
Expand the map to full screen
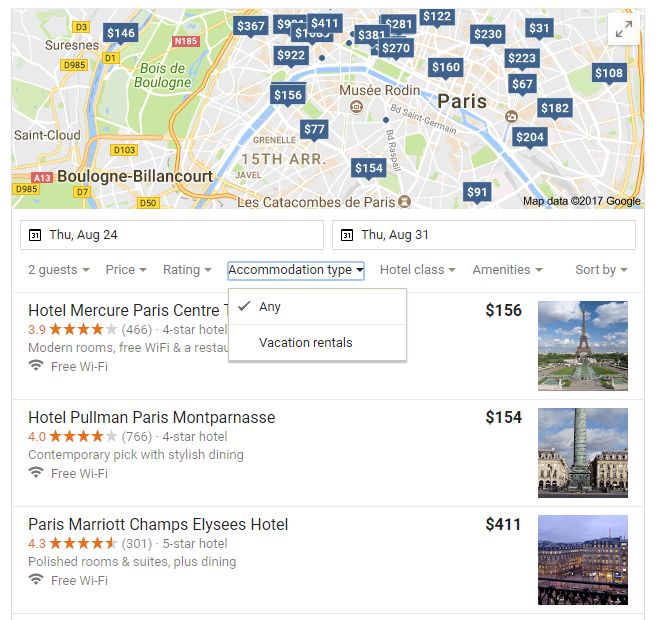click(624, 31)
